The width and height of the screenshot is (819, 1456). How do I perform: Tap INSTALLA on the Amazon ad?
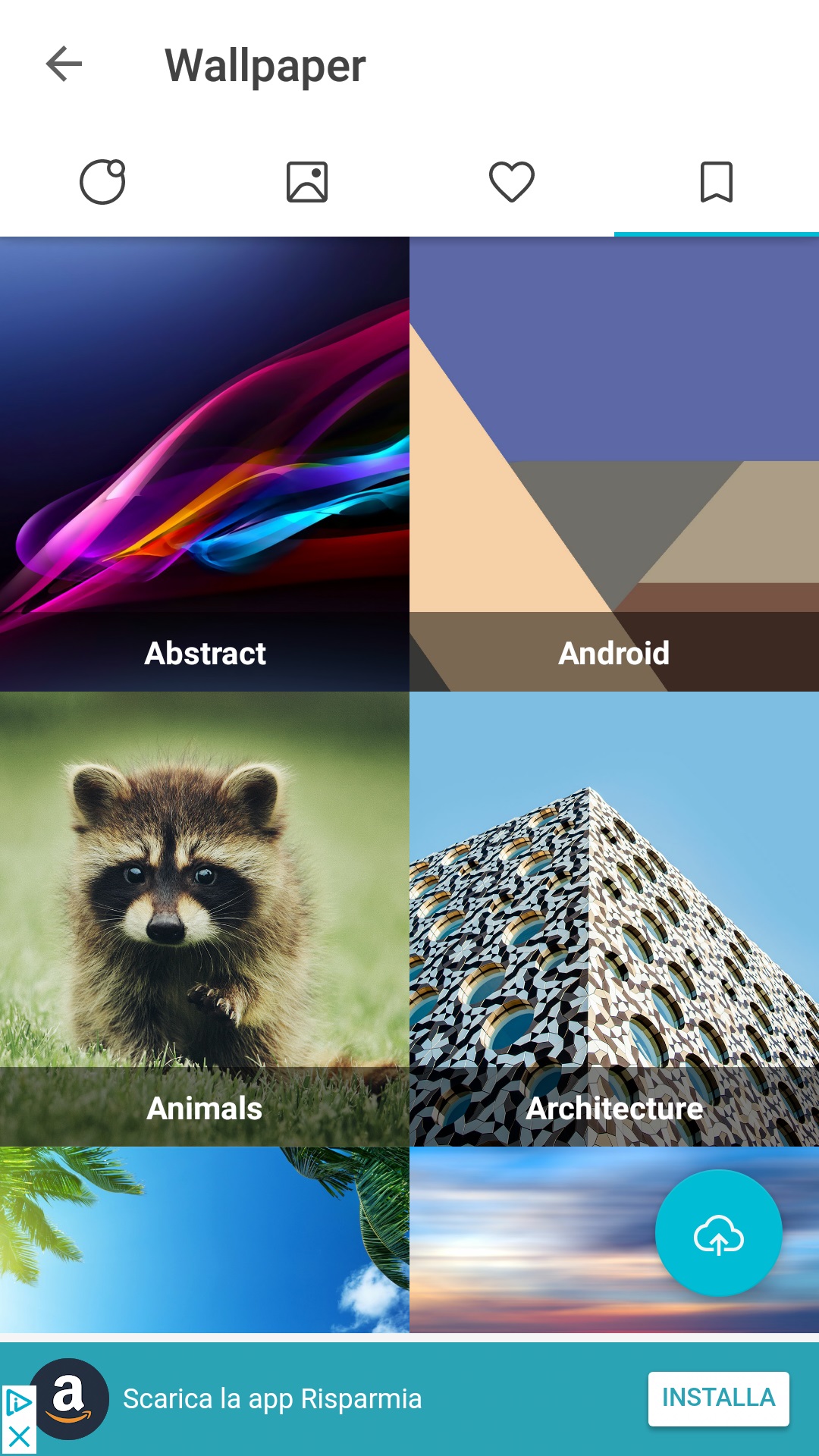(718, 1398)
